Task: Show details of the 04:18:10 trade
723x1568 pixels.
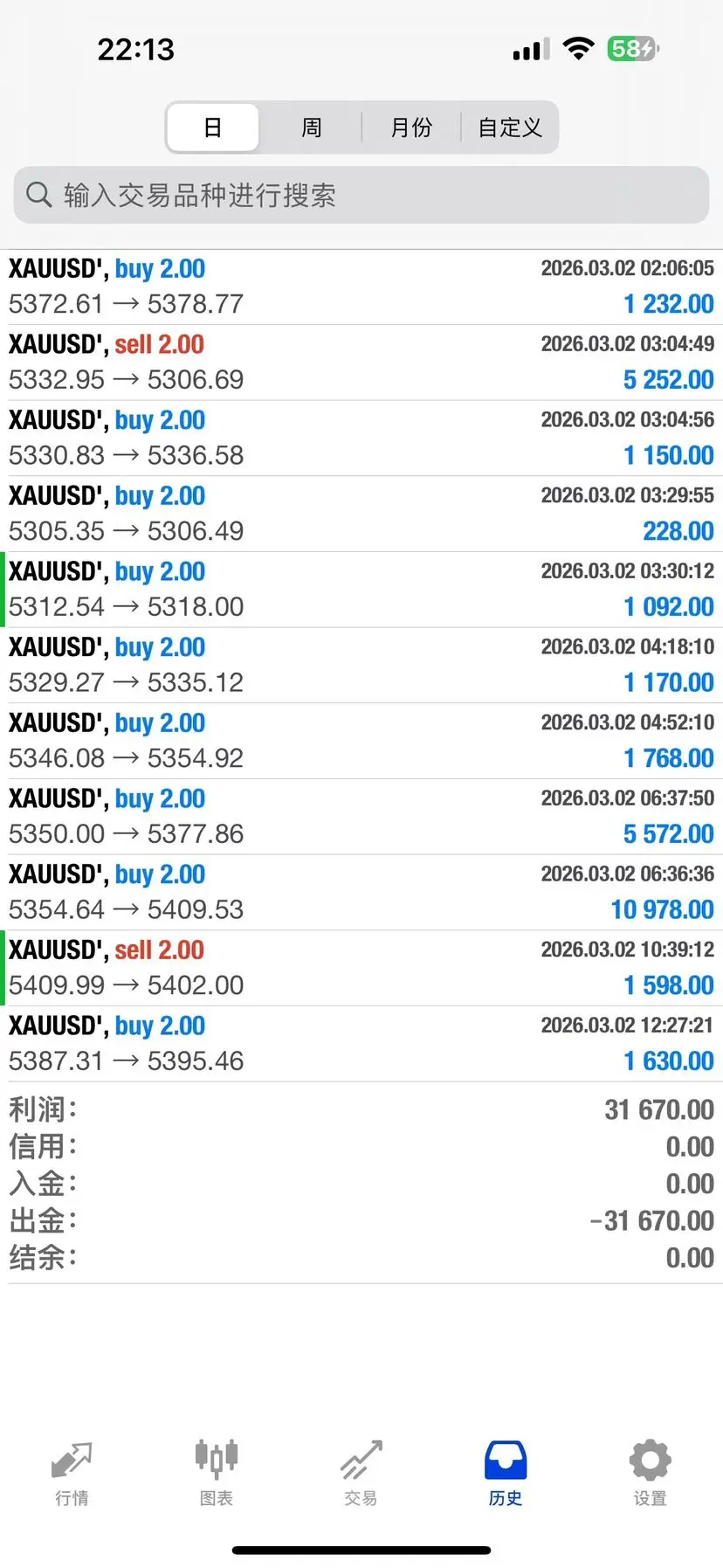Action: (x=361, y=665)
